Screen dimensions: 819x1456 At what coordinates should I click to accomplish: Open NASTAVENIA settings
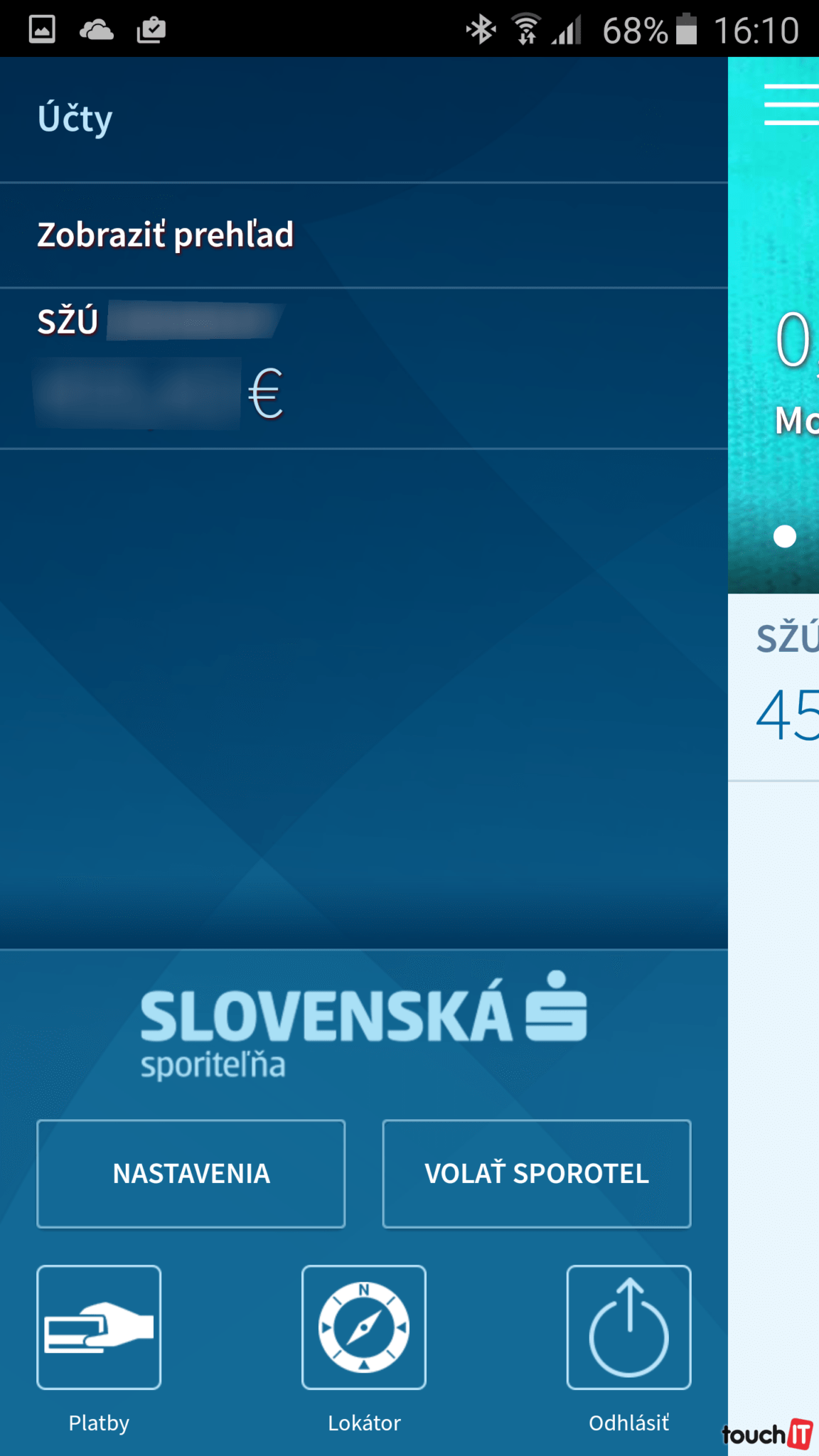pyautogui.click(x=191, y=1174)
